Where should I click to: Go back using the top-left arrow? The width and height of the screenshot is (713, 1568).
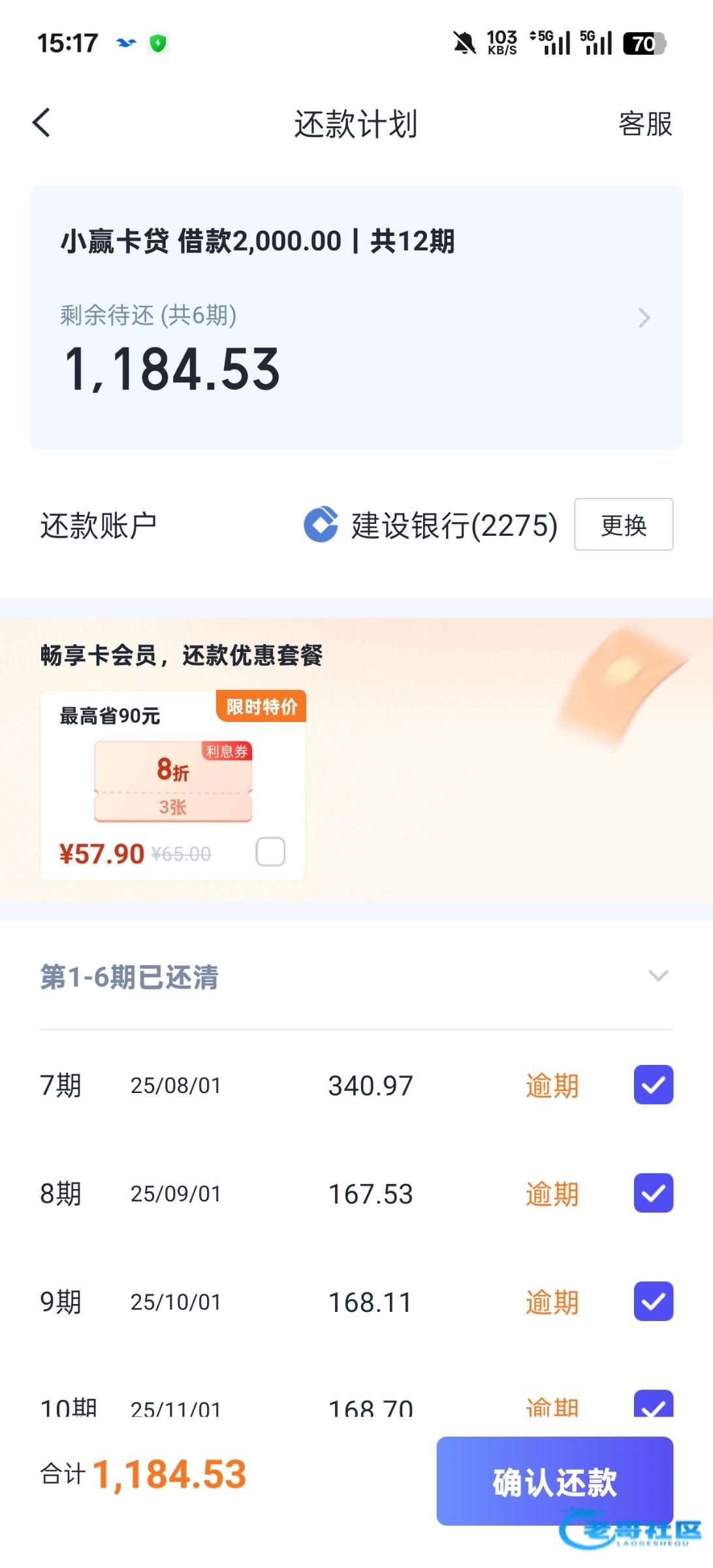click(x=42, y=123)
